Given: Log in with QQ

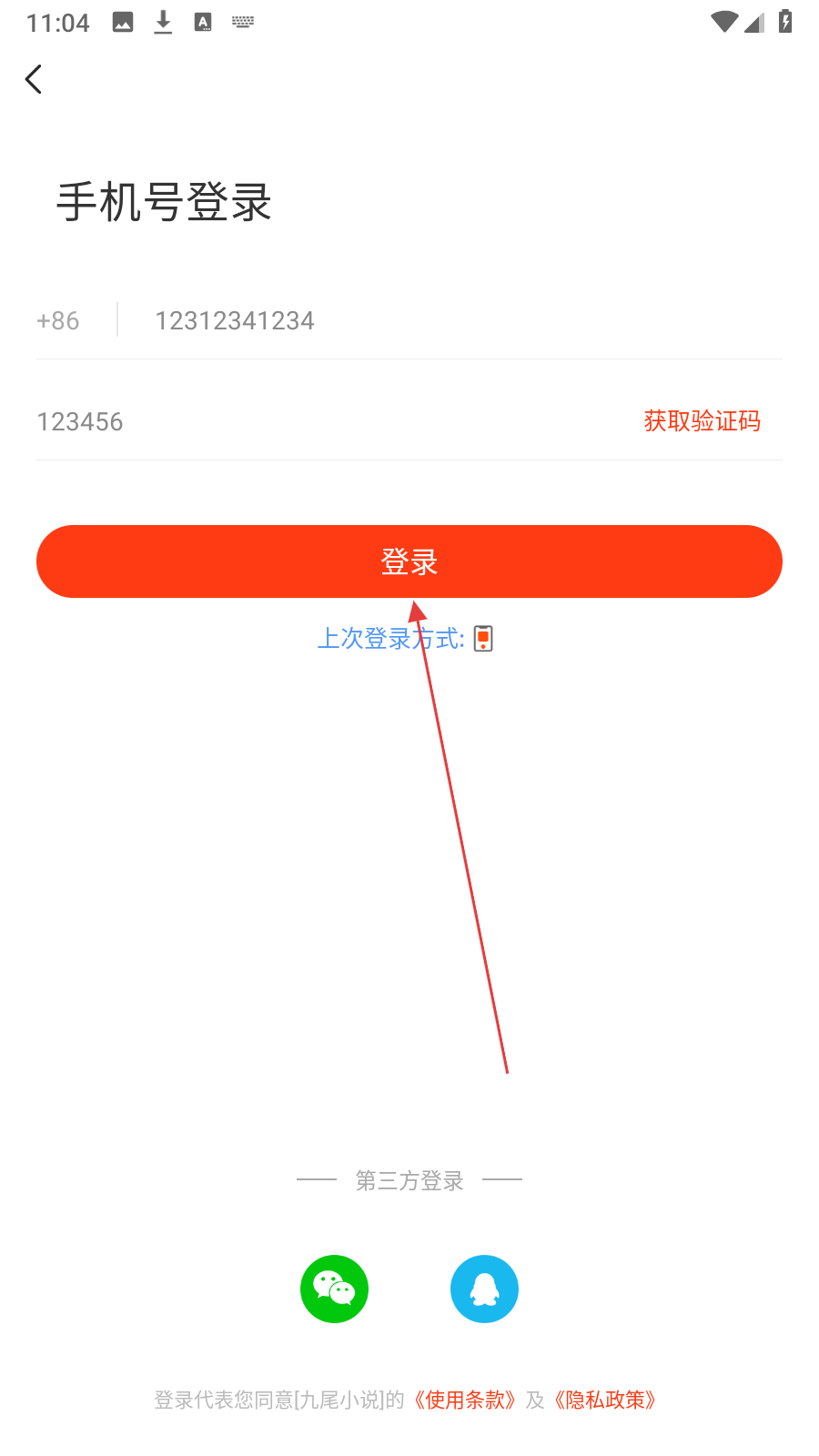Looking at the screenshot, I should [484, 1289].
